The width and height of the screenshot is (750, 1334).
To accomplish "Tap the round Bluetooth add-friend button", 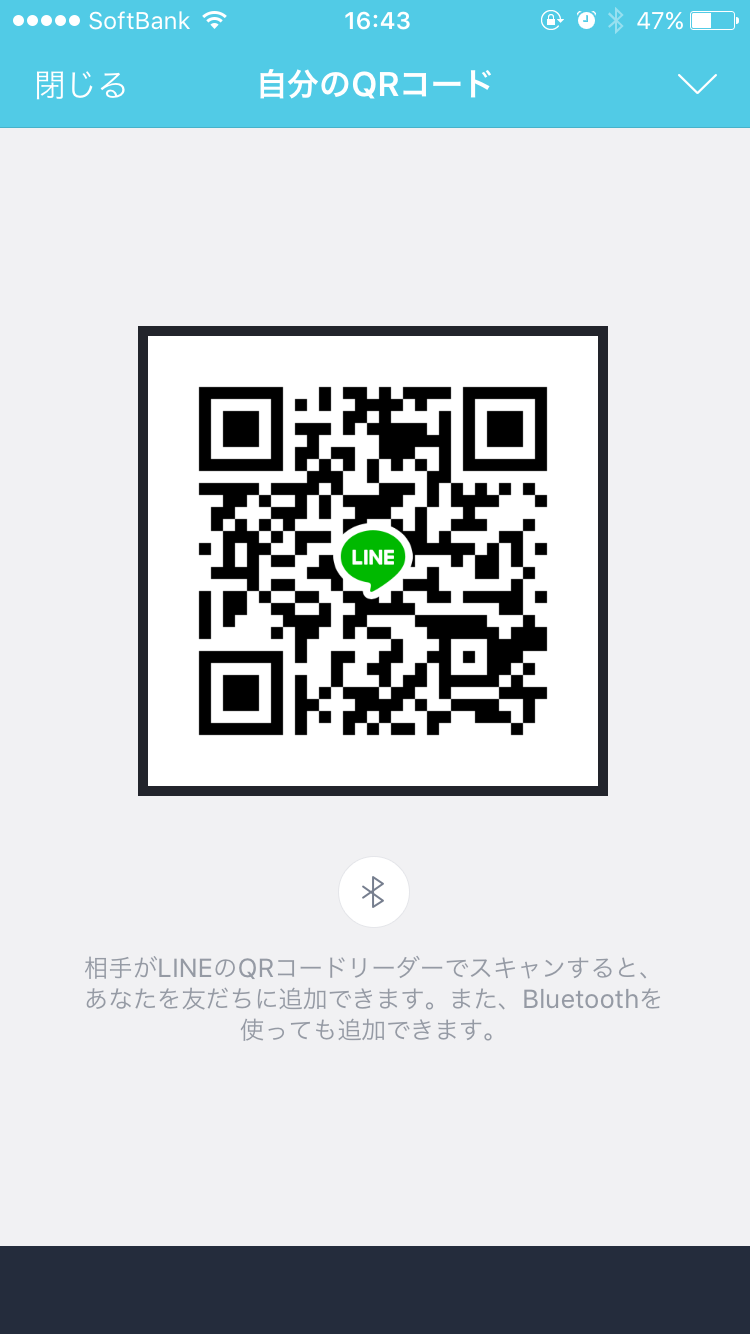I will tap(374, 892).
